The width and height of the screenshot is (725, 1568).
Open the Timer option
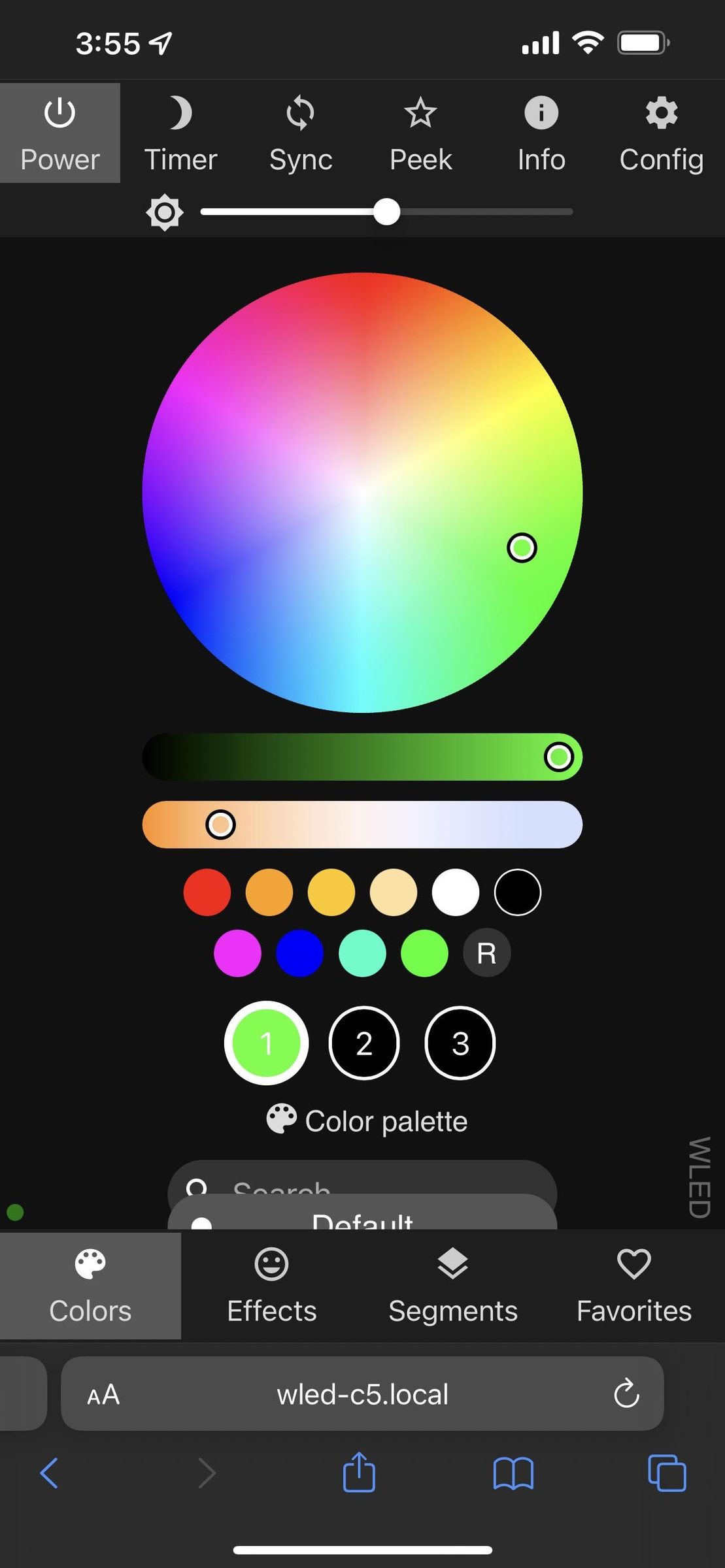pos(180,133)
